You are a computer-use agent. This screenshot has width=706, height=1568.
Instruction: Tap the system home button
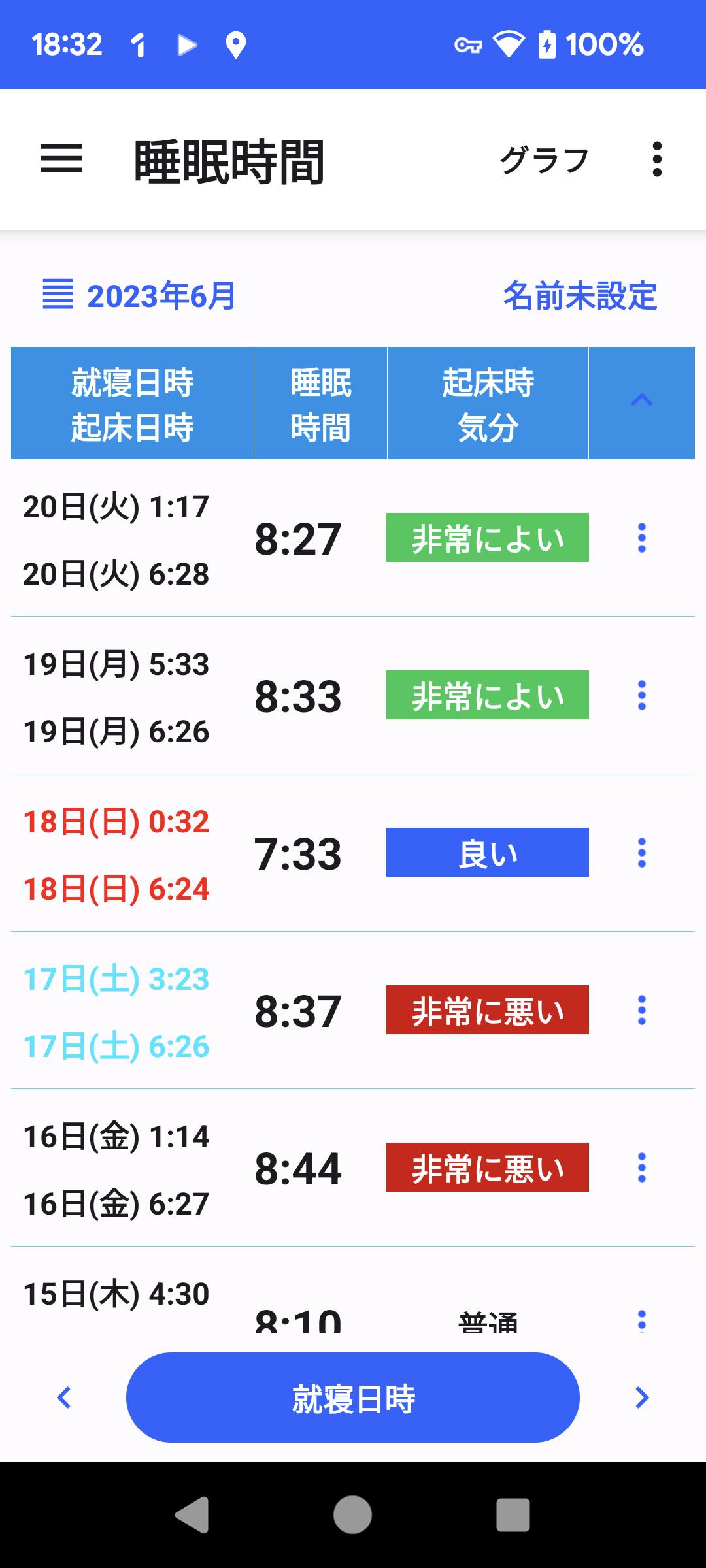pyautogui.click(x=353, y=1514)
